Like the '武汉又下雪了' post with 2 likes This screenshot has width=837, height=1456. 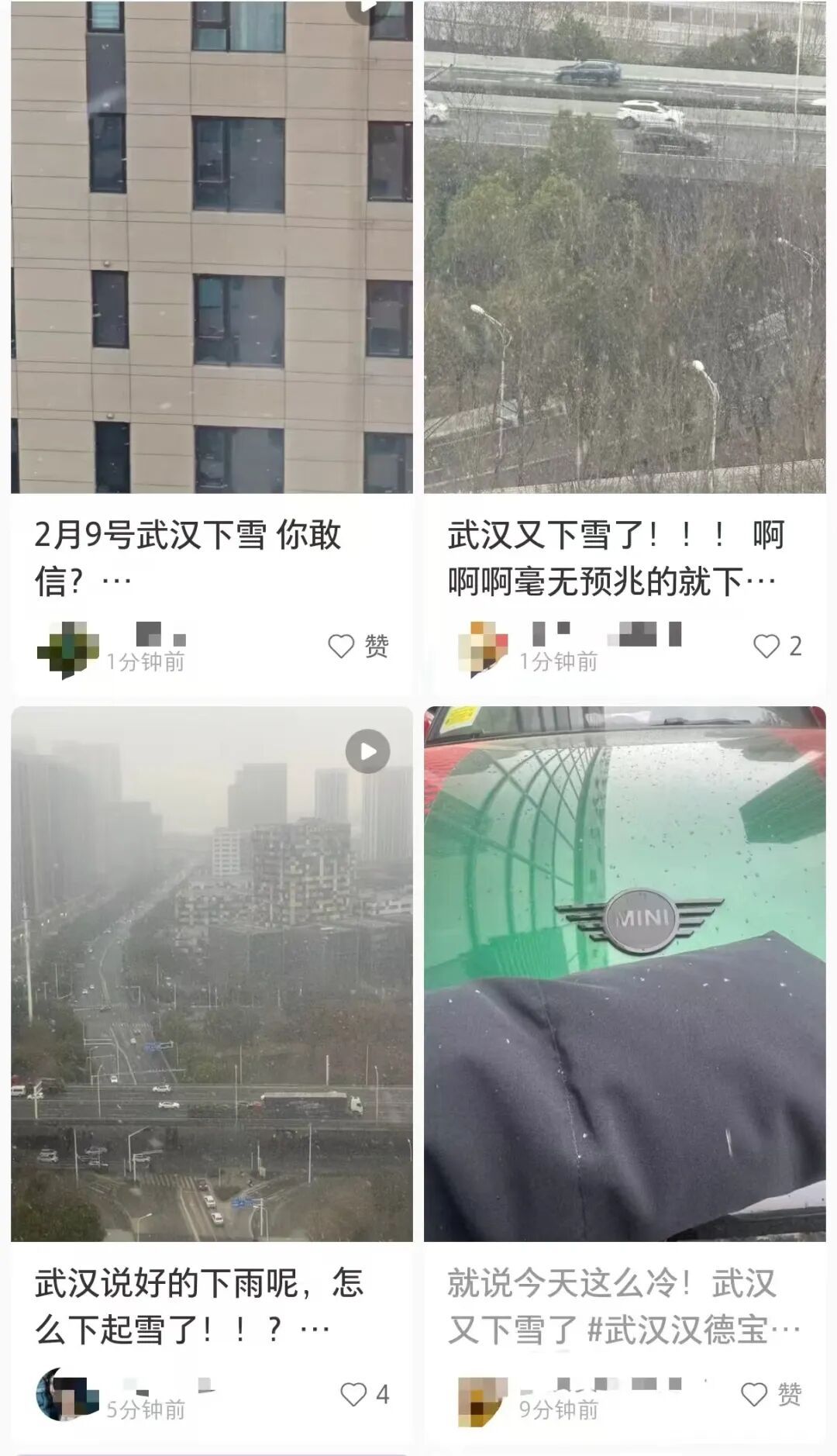coord(766,646)
